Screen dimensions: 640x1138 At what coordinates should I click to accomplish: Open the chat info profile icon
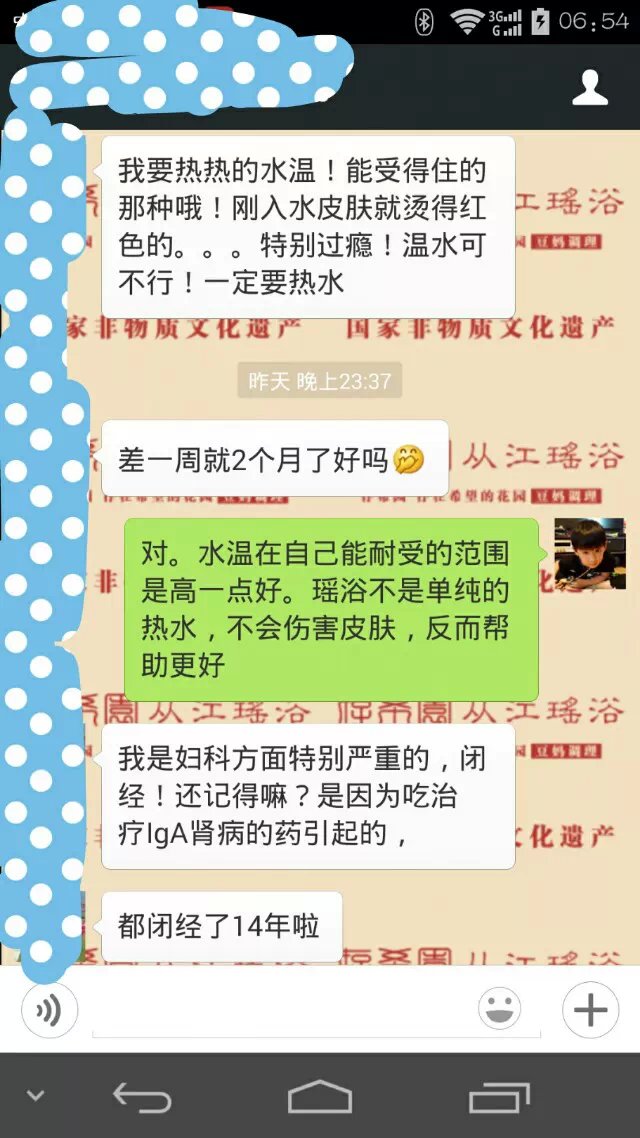pyautogui.click(x=590, y=89)
